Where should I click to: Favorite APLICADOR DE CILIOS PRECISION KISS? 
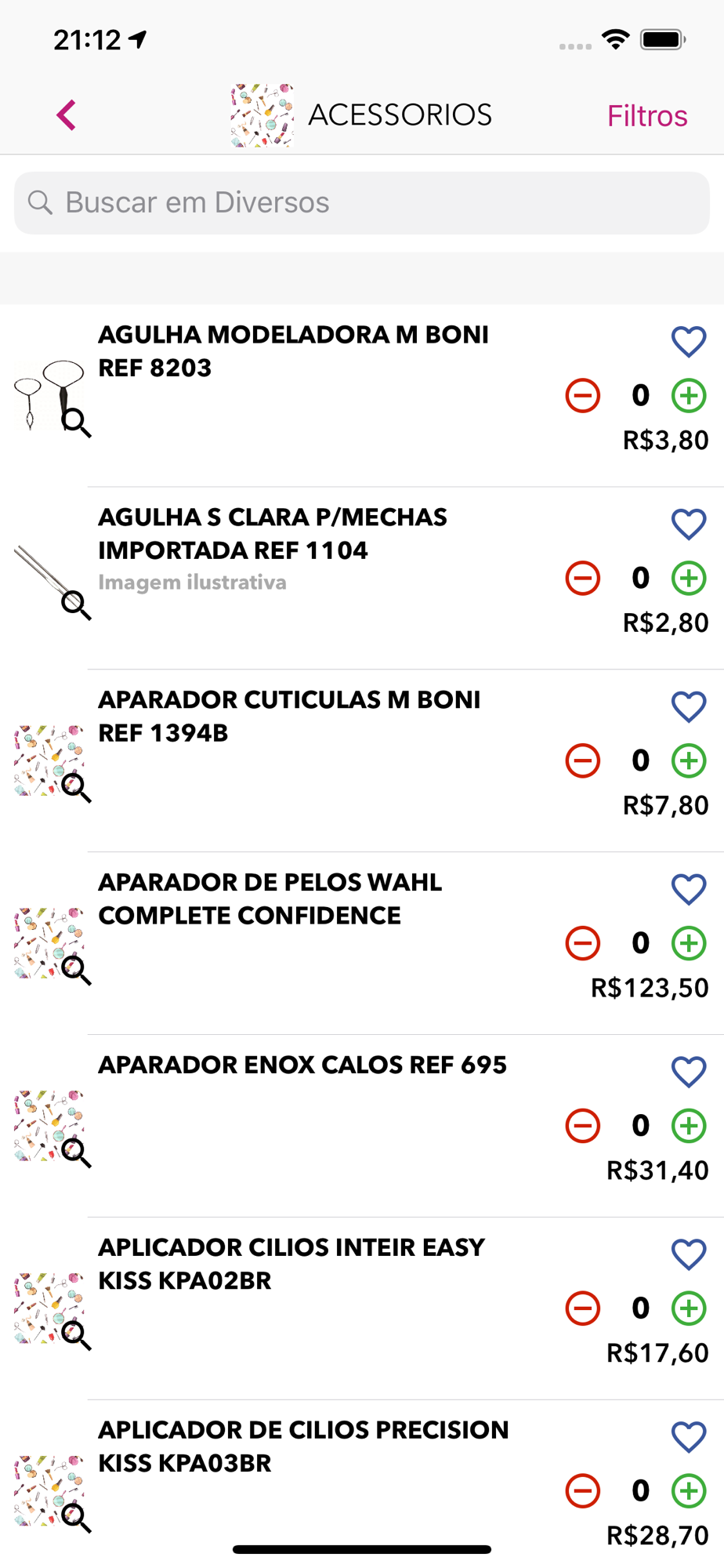click(689, 1437)
